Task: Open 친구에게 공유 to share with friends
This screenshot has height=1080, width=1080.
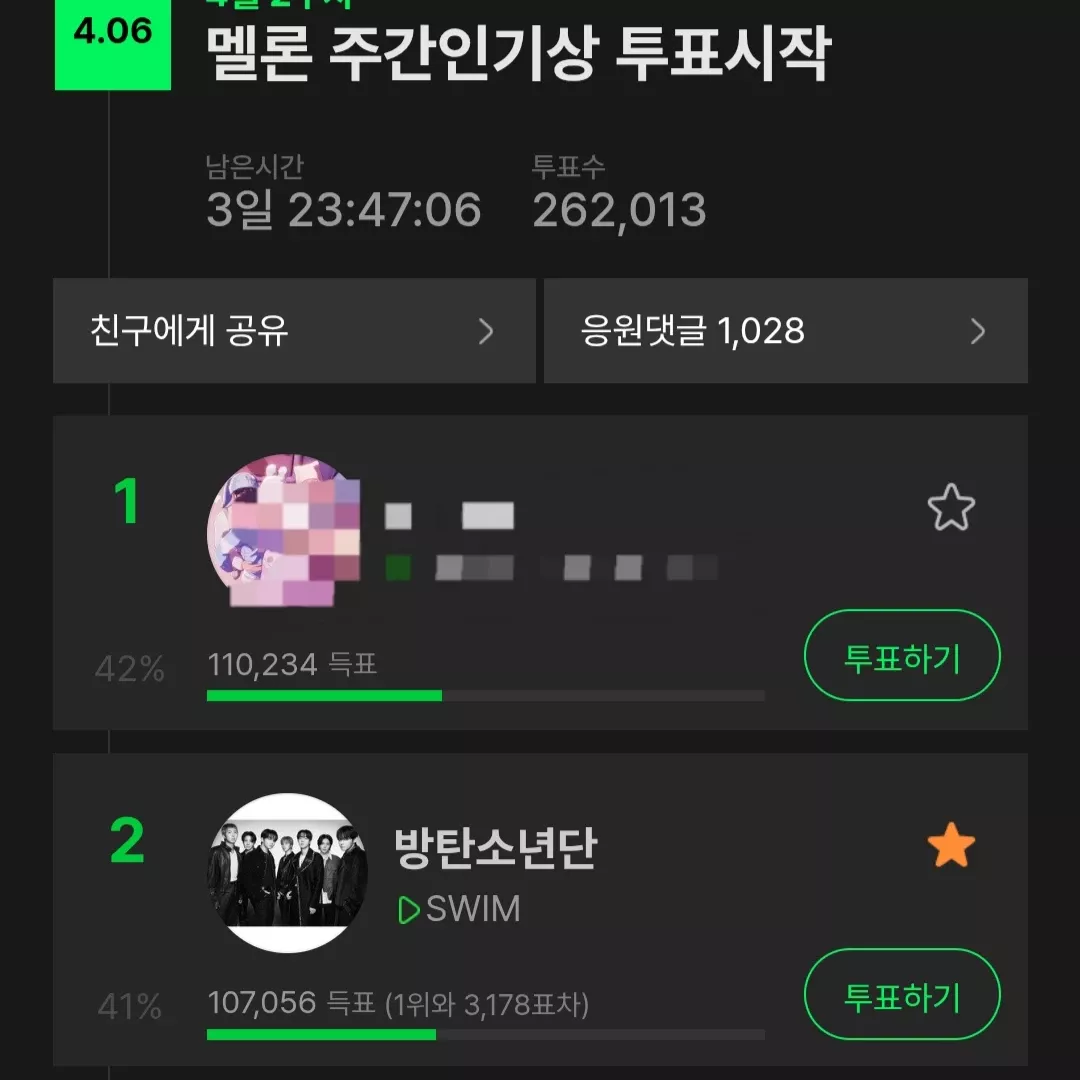Action: [x=293, y=331]
